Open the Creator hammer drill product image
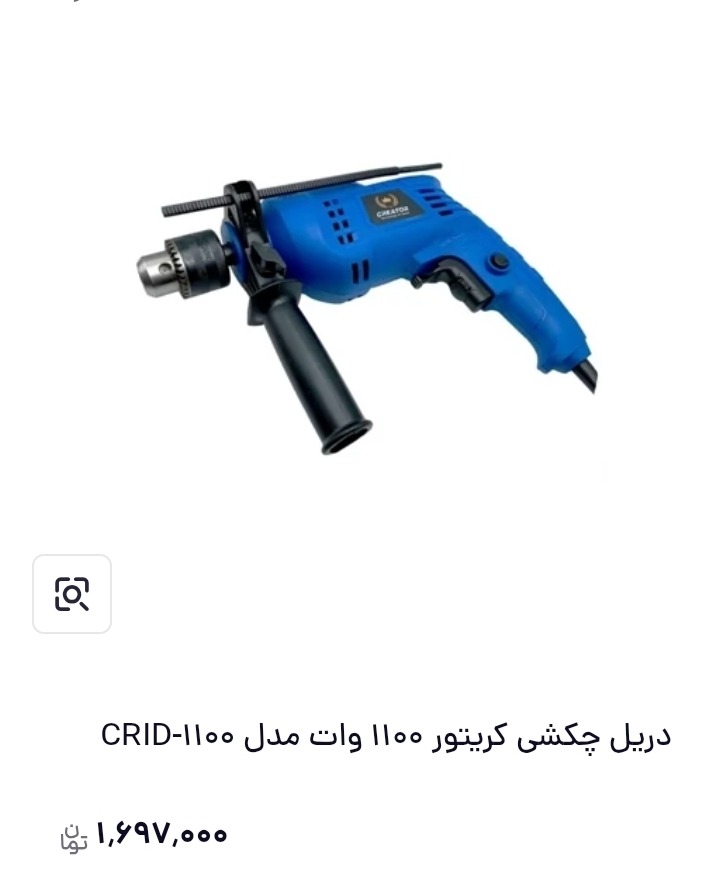This screenshot has height=887, width=719. click(367, 308)
